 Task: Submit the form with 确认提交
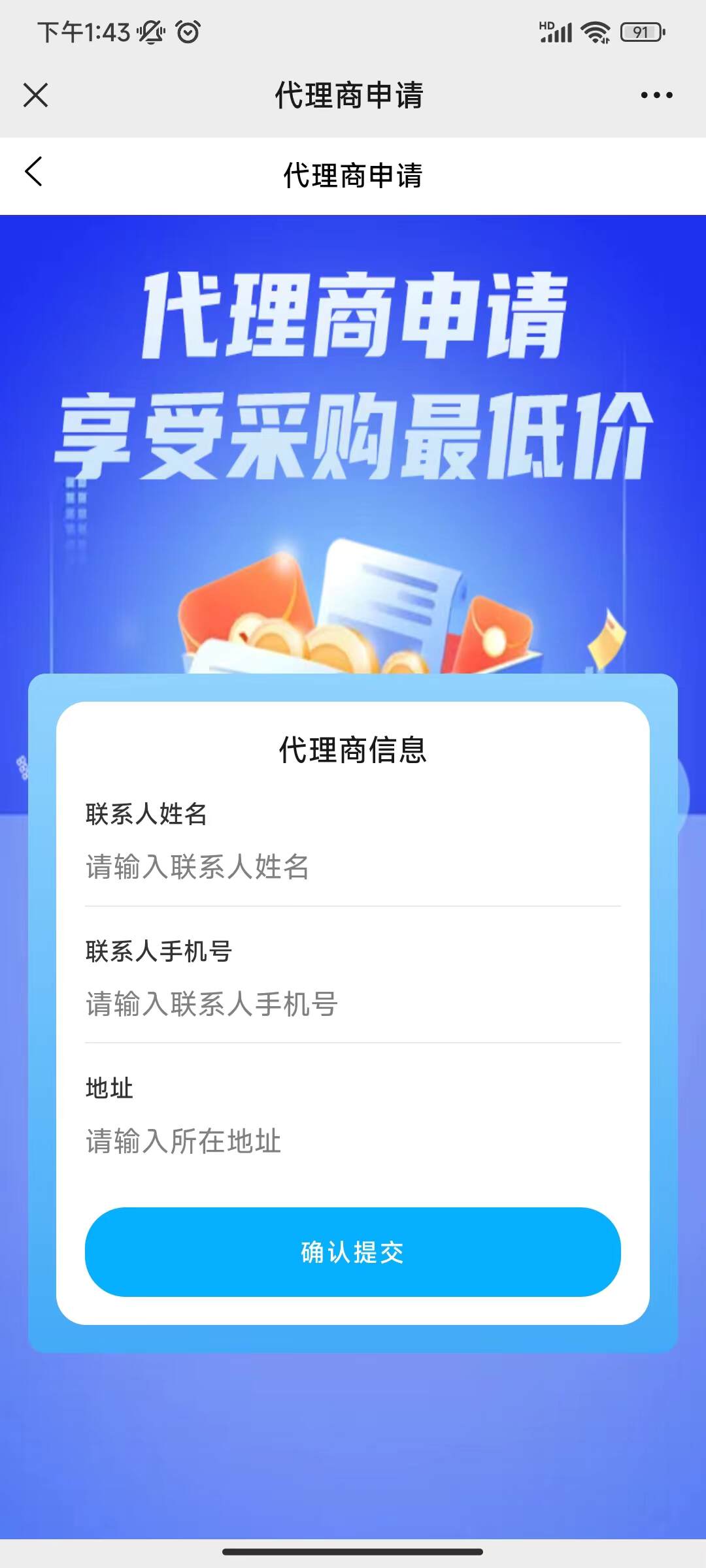point(353,1252)
